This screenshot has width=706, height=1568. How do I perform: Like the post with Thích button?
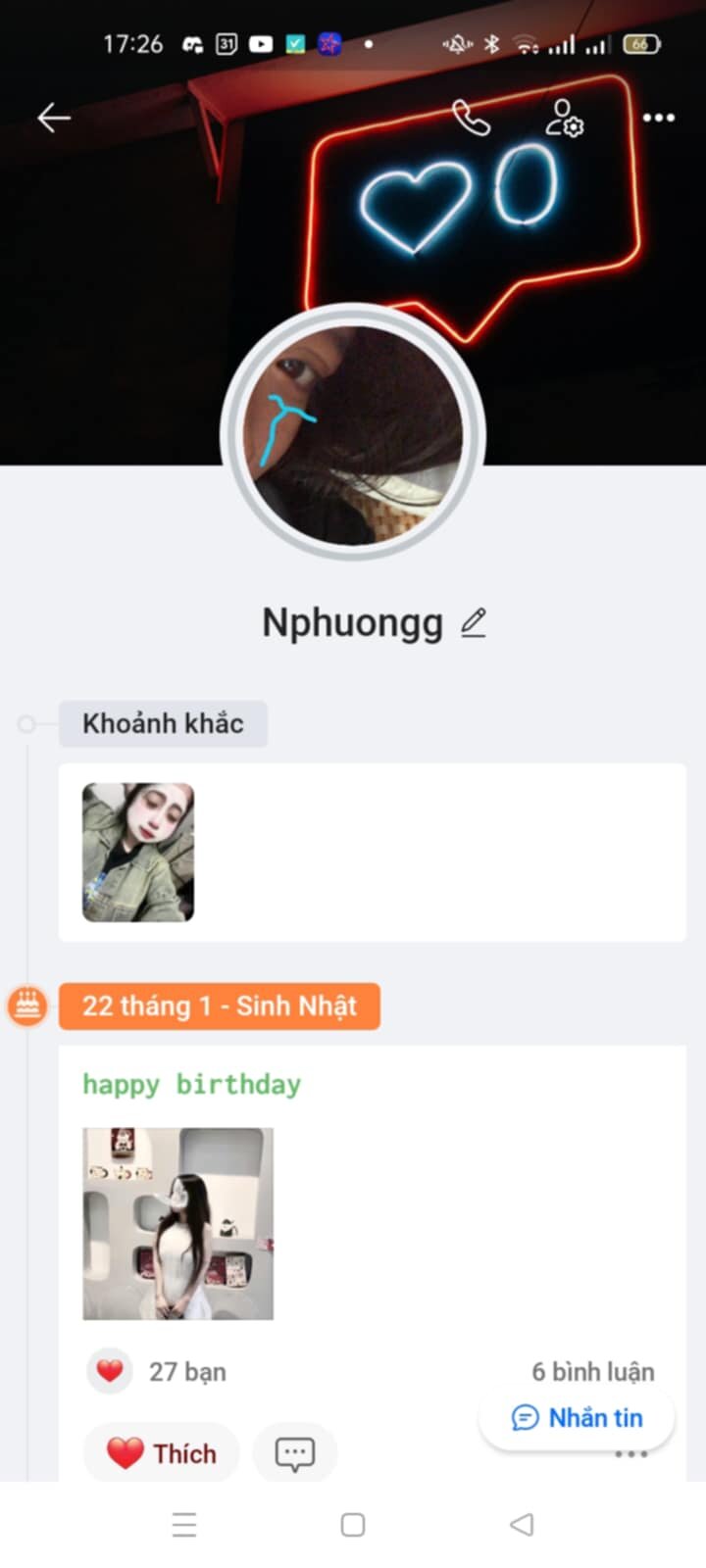pyautogui.click(x=161, y=1452)
